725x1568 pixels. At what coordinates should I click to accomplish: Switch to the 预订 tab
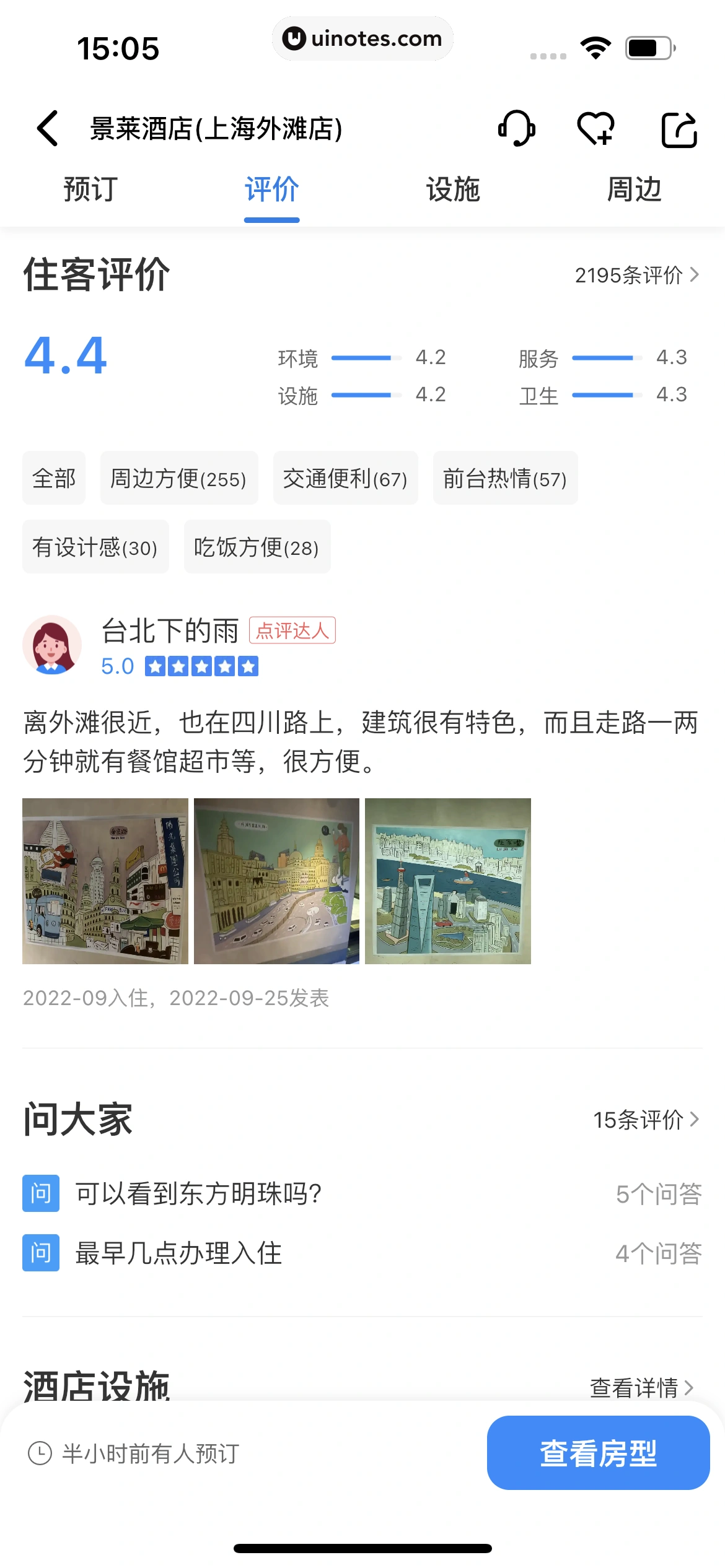[x=90, y=189]
